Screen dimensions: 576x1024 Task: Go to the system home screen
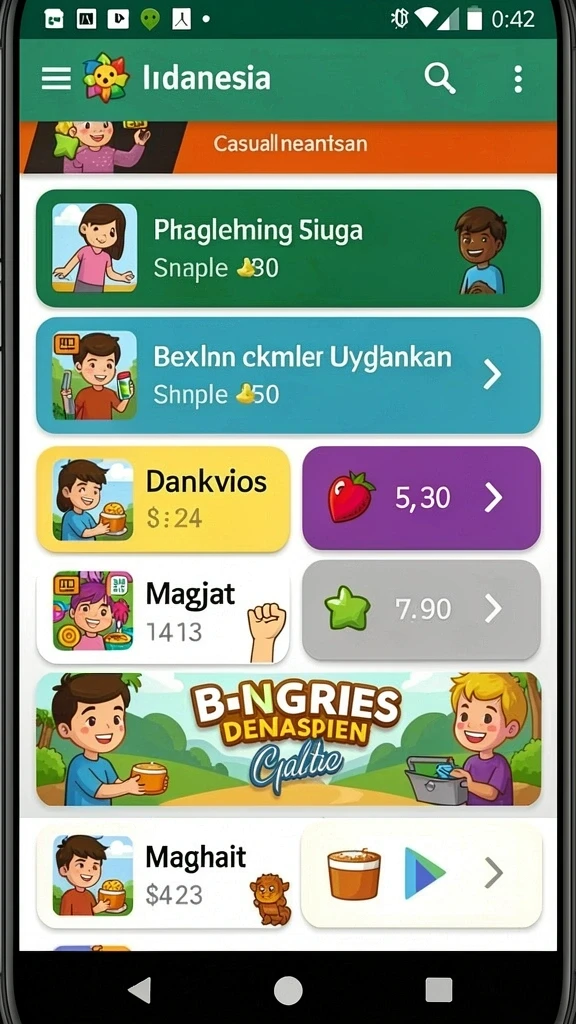tap(288, 991)
